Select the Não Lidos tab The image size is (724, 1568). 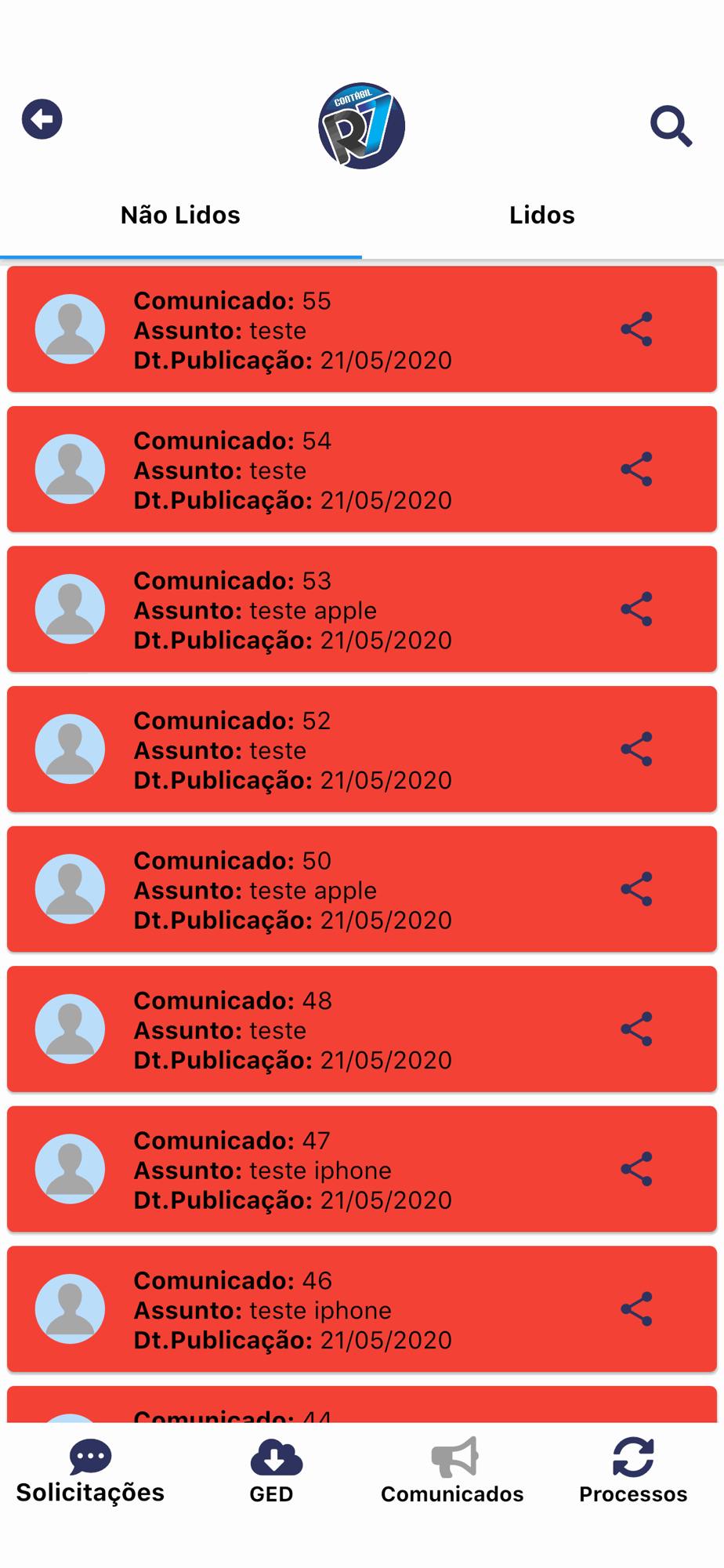tap(180, 215)
